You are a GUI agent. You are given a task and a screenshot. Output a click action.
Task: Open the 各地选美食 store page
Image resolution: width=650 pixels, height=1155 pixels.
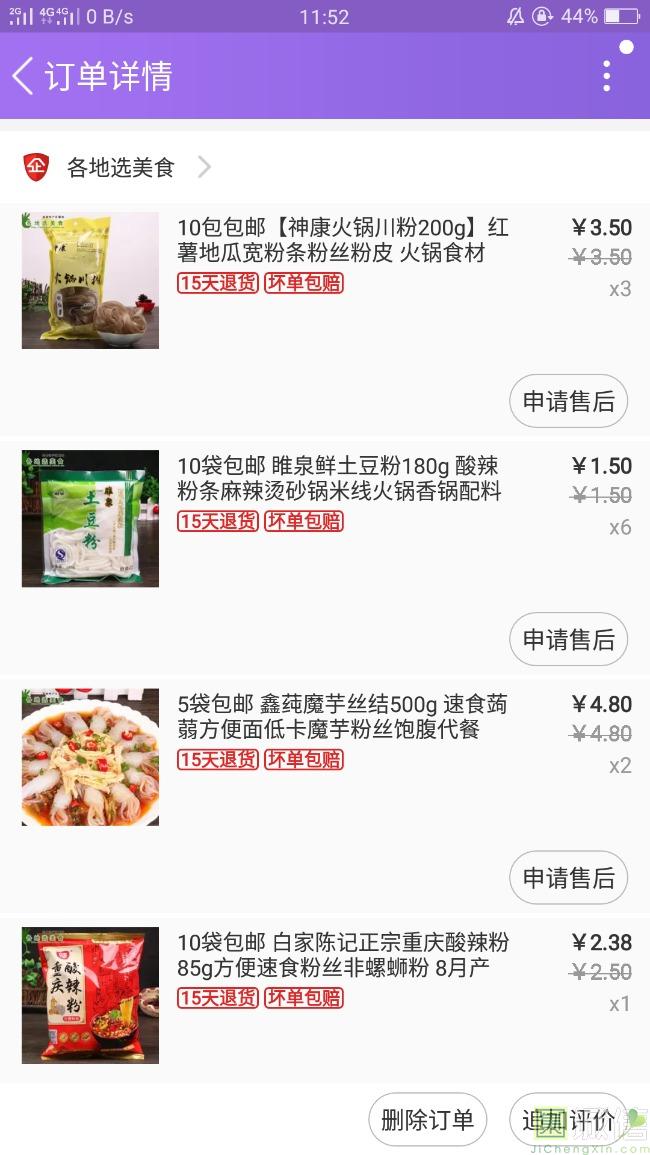click(x=120, y=167)
